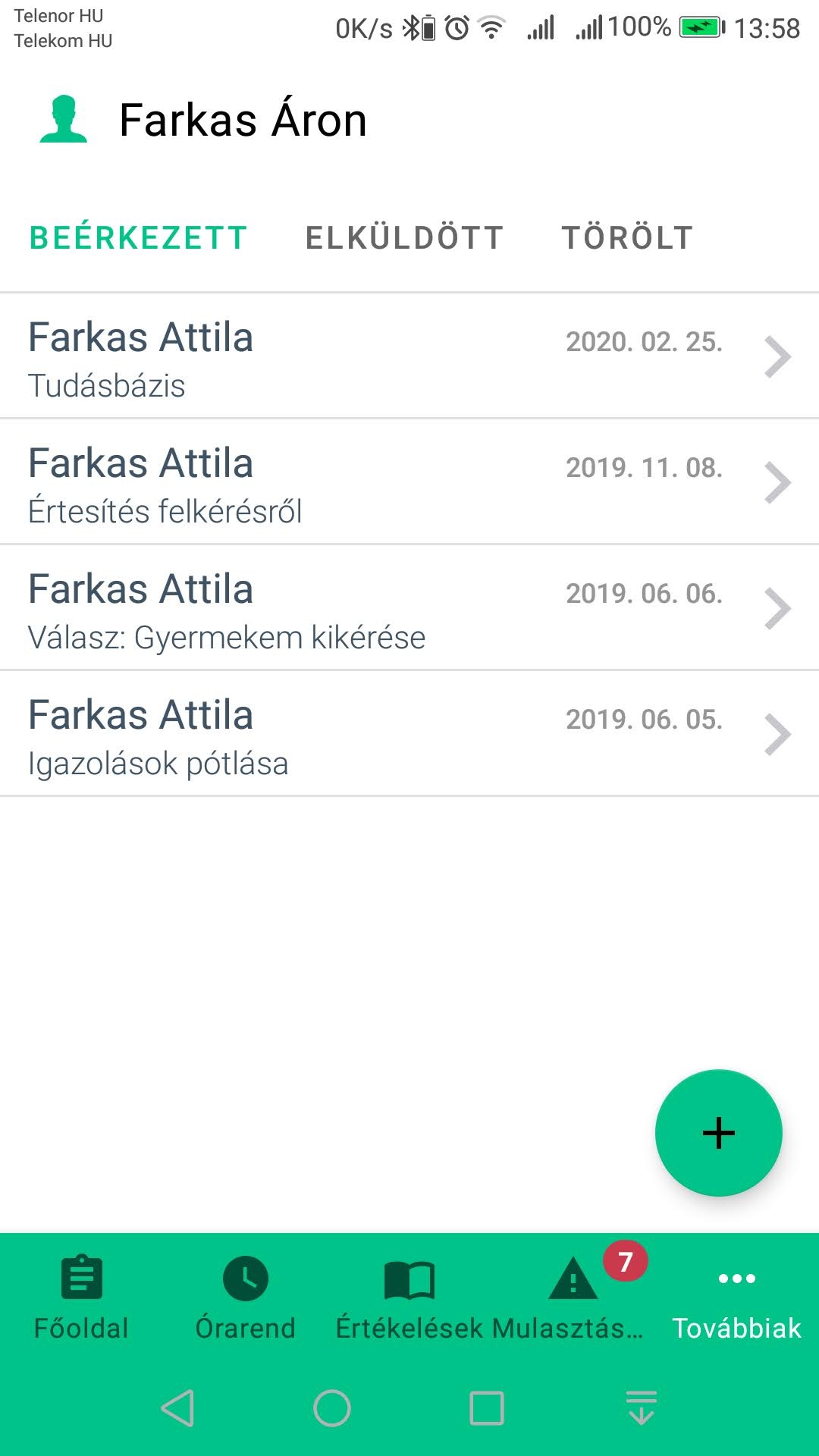Open the Igazolások pótlása message

(x=409, y=733)
